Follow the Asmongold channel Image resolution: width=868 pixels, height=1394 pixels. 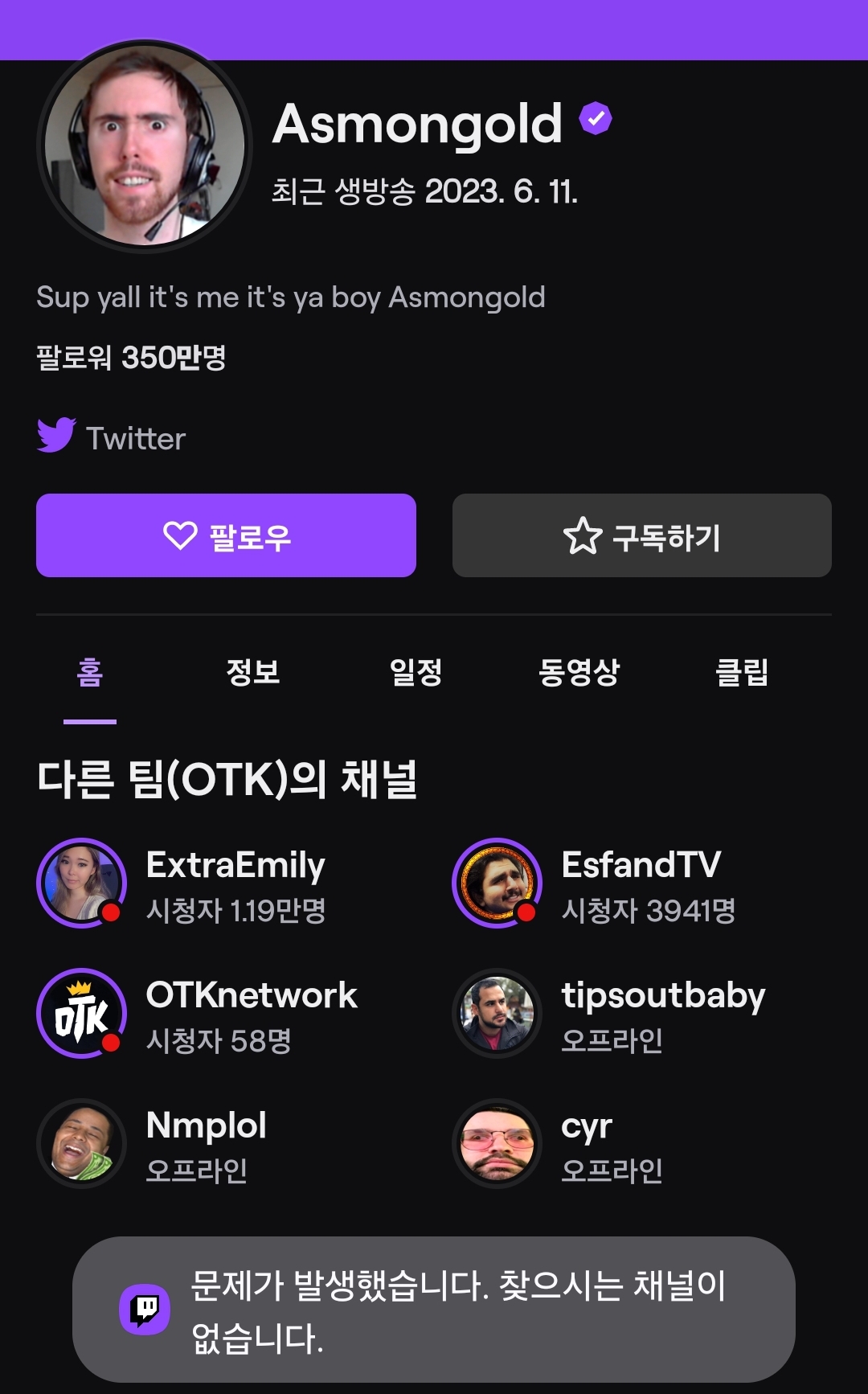226,535
